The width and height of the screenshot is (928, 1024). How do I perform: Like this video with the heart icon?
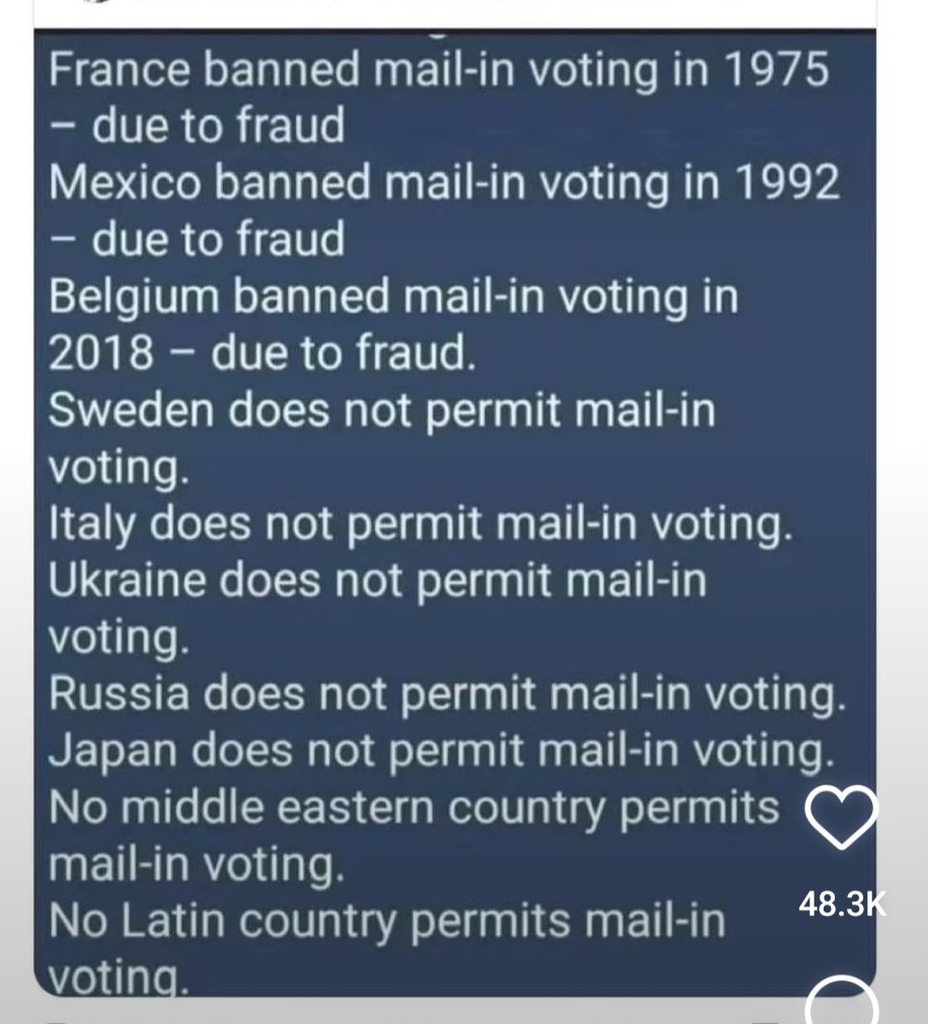click(x=841, y=814)
